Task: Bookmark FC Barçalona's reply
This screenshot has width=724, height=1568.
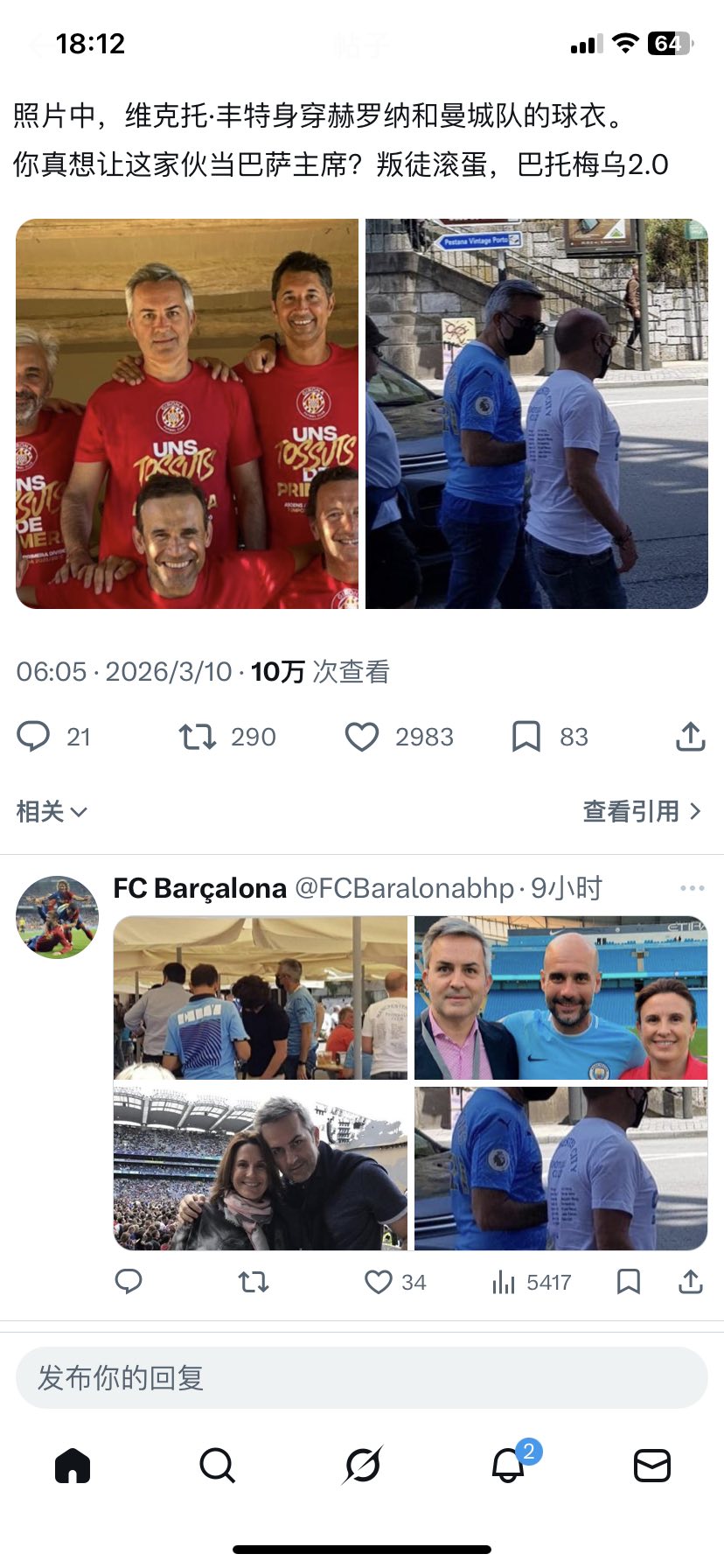Action: click(629, 1282)
